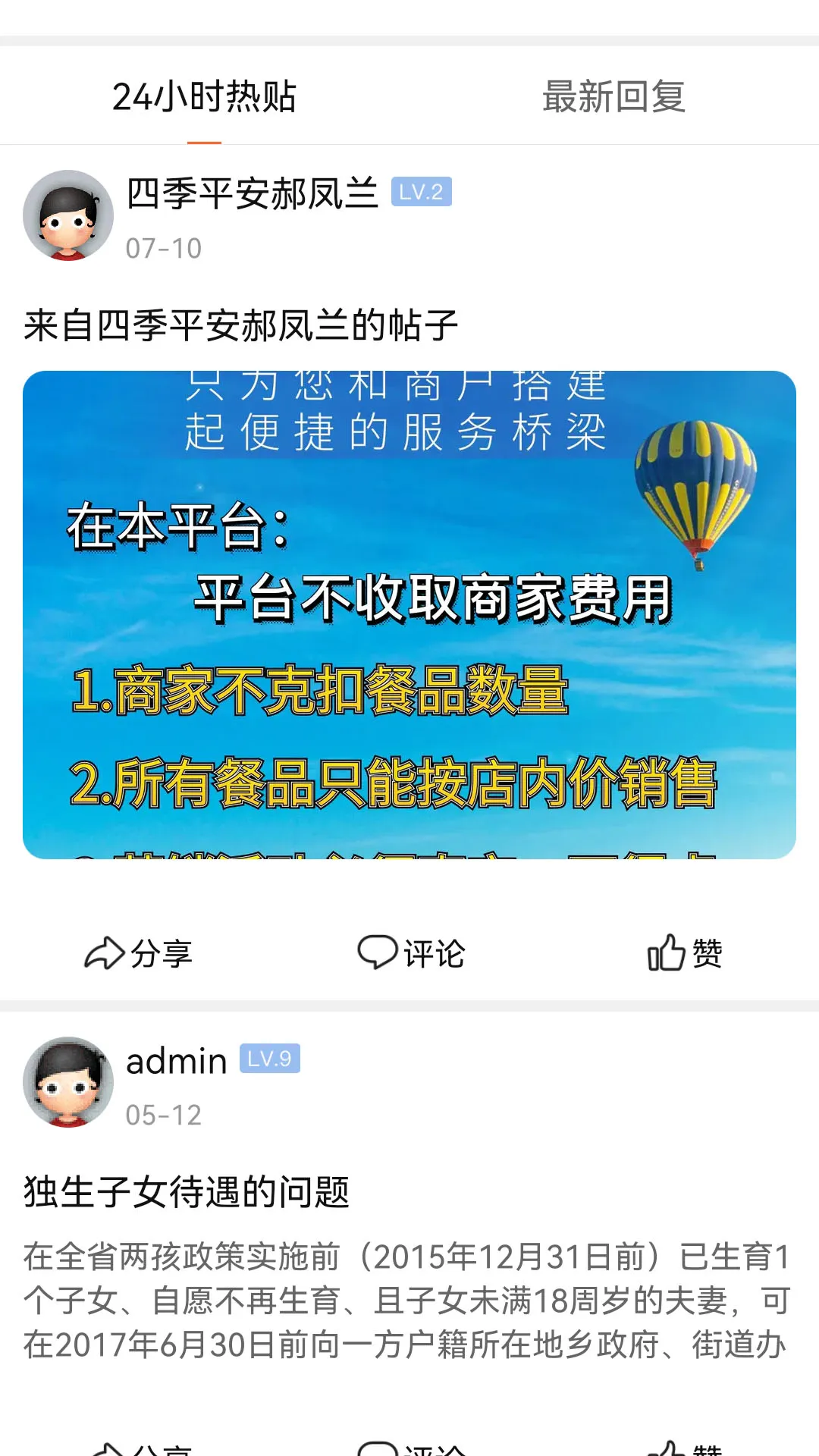Open the post 独生子女待遇的问题
This screenshot has width=819, height=1456.
[187, 1192]
